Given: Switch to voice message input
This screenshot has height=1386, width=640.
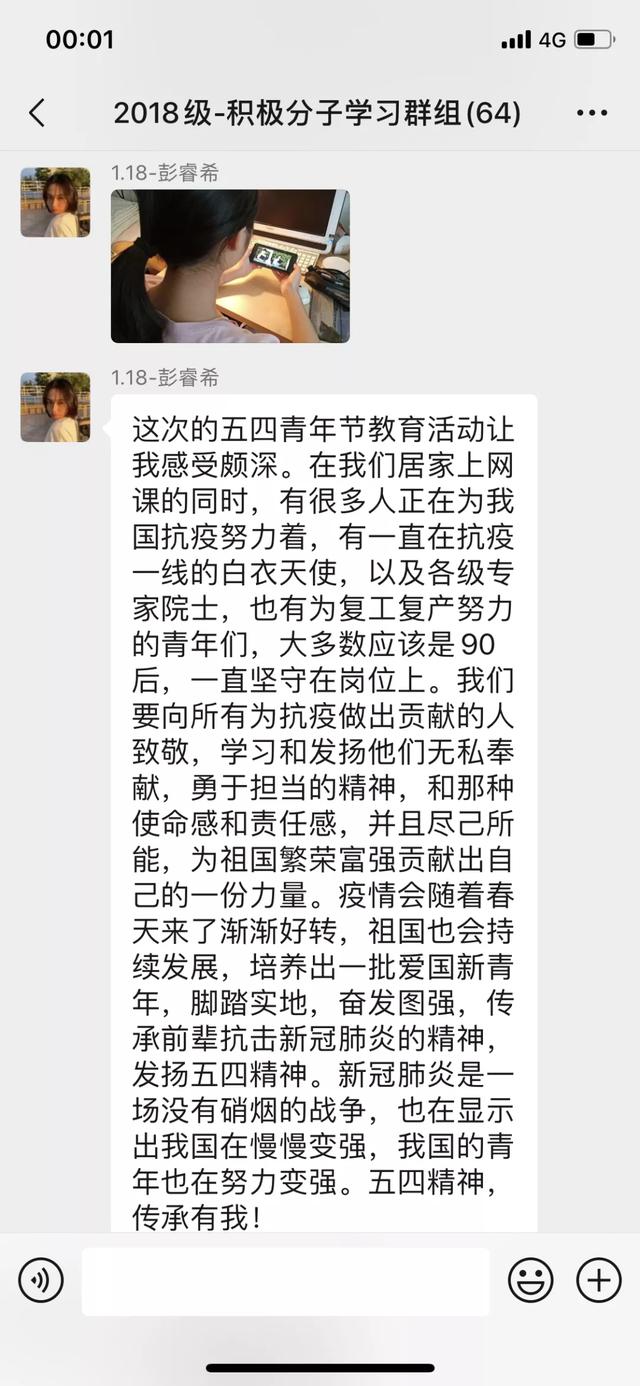Looking at the screenshot, I should tap(41, 1280).
